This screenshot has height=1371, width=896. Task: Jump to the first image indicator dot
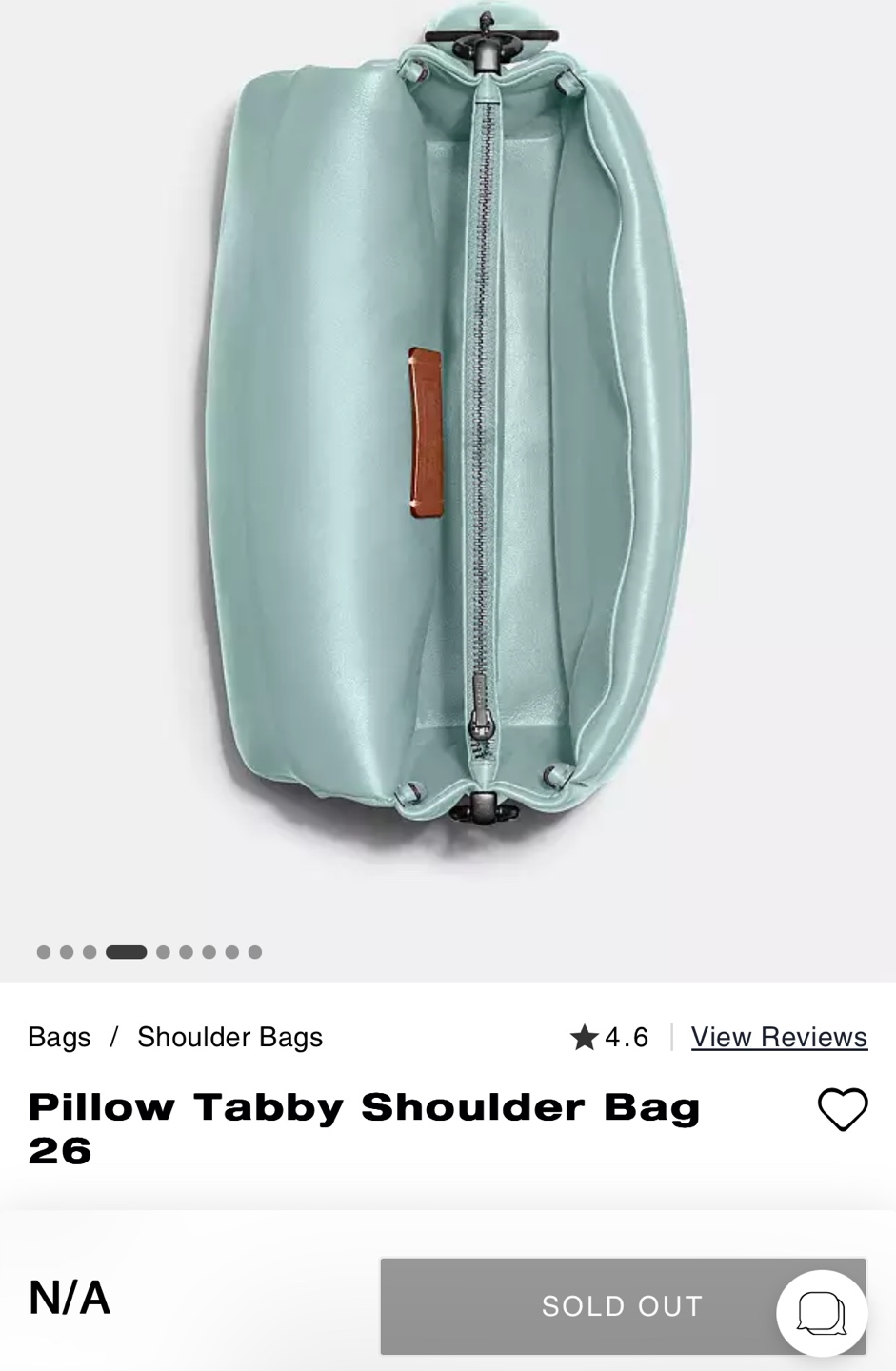[x=44, y=952]
